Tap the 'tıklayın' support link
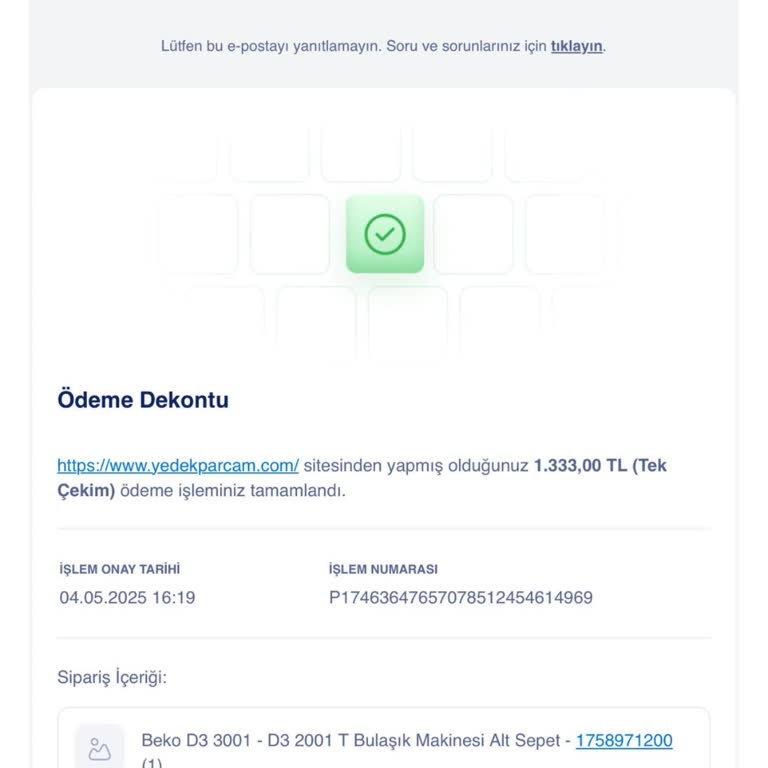The width and height of the screenshot is (768, 768). point(576,46)
